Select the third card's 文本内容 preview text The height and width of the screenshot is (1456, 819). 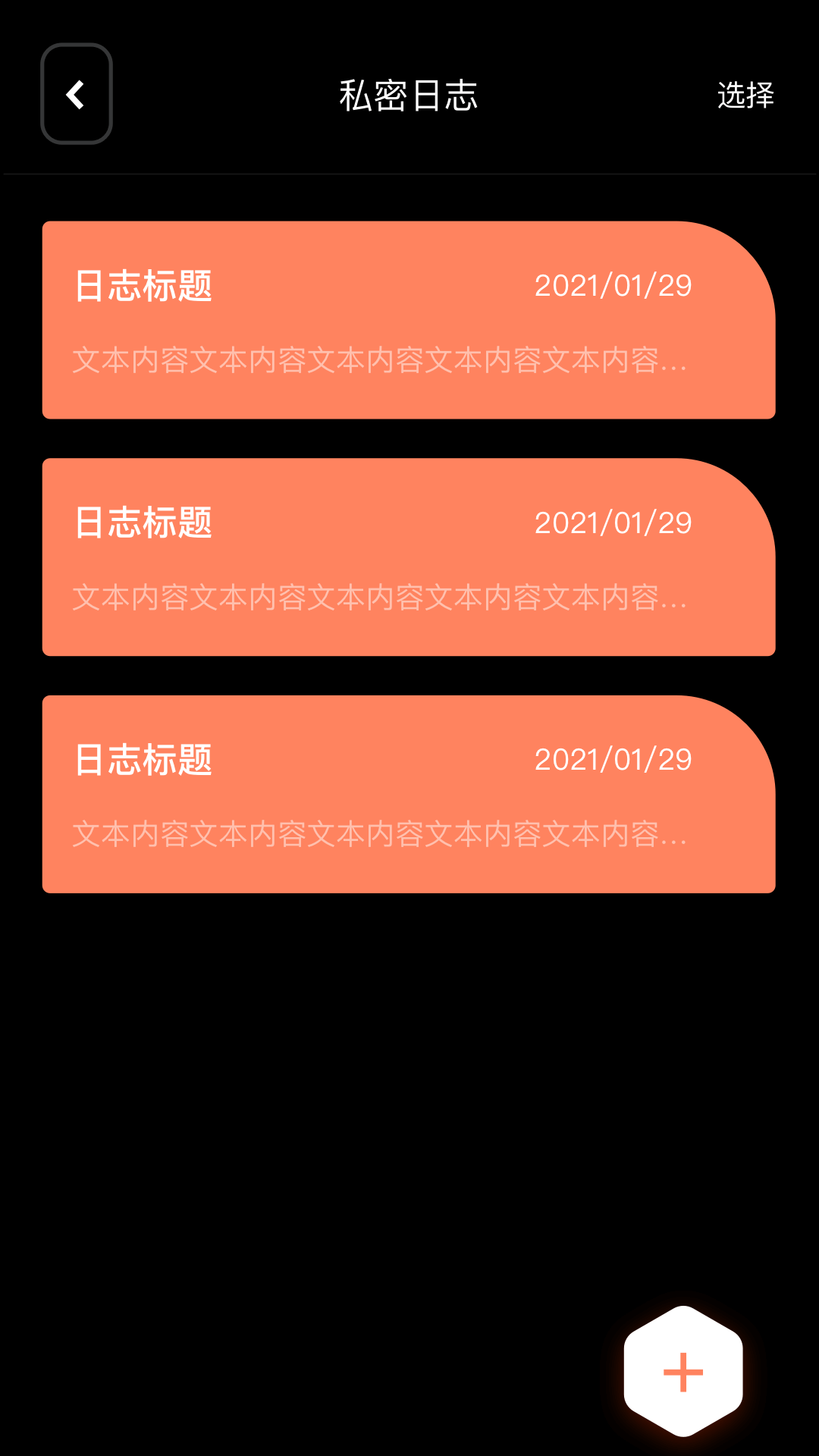[x=379, y=836]
